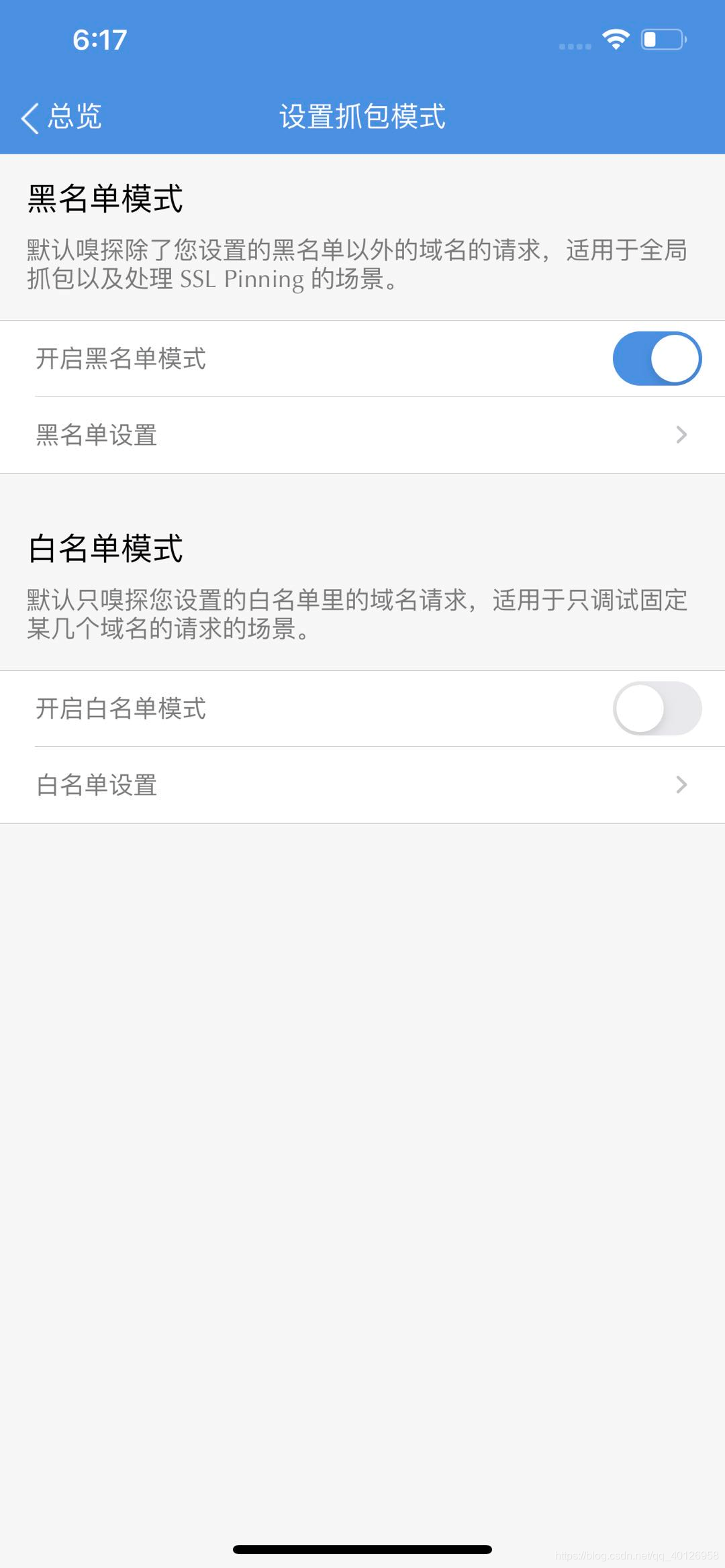Open the 黑名单设置 detail page

tap(362, 436)
